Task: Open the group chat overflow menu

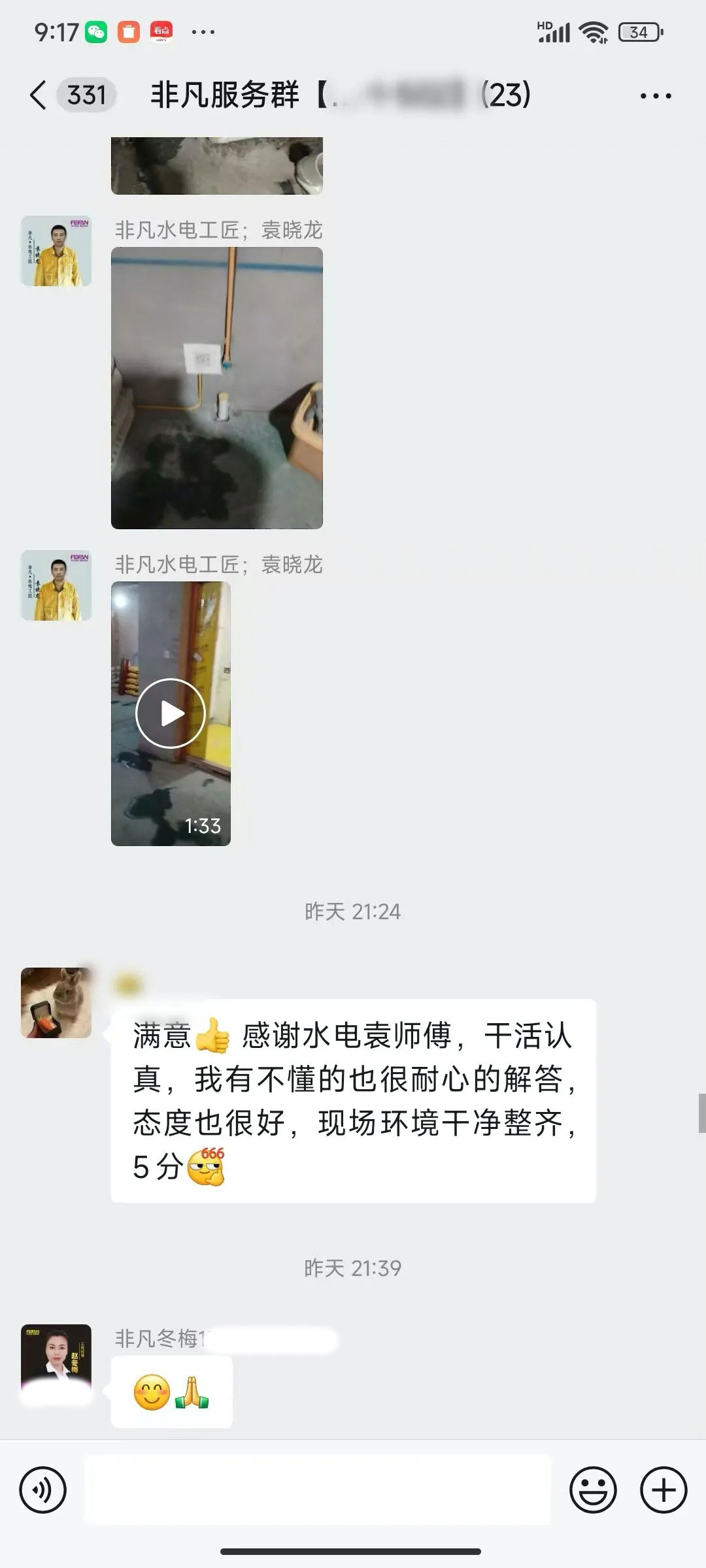Action: pos(655,96)
